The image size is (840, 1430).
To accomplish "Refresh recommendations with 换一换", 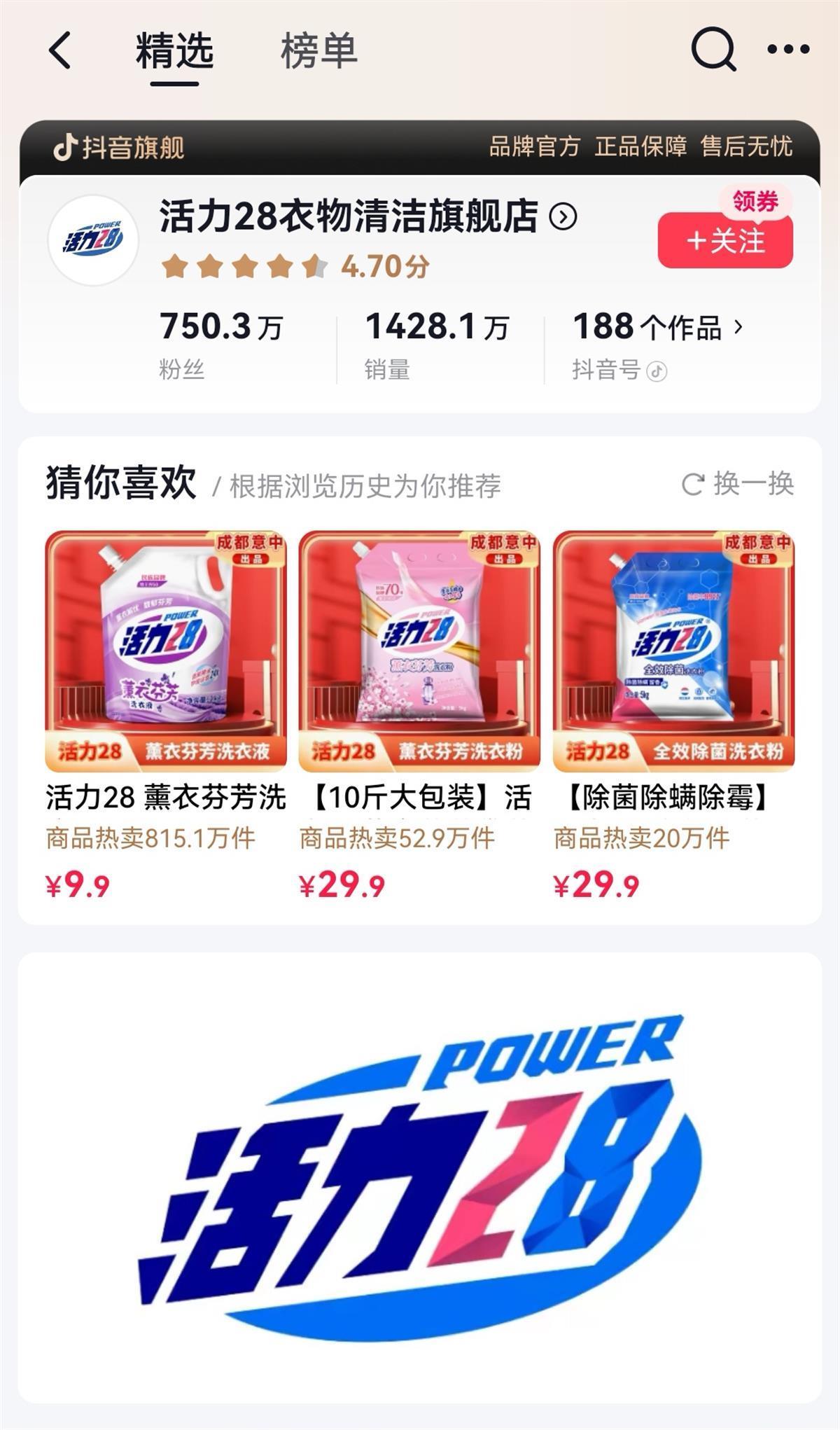I will 738,484.
